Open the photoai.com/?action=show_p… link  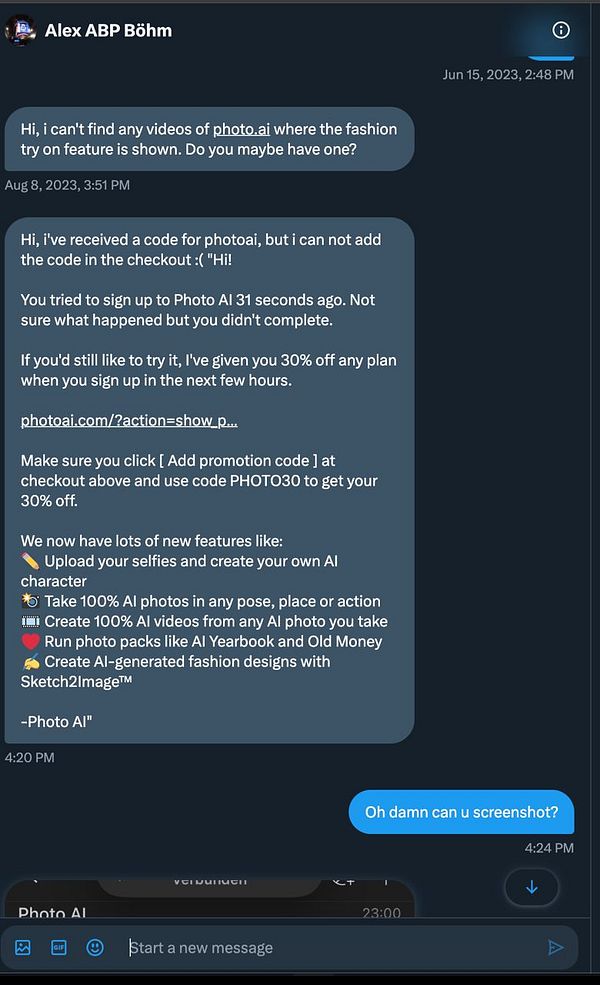(x=129, y=420)
